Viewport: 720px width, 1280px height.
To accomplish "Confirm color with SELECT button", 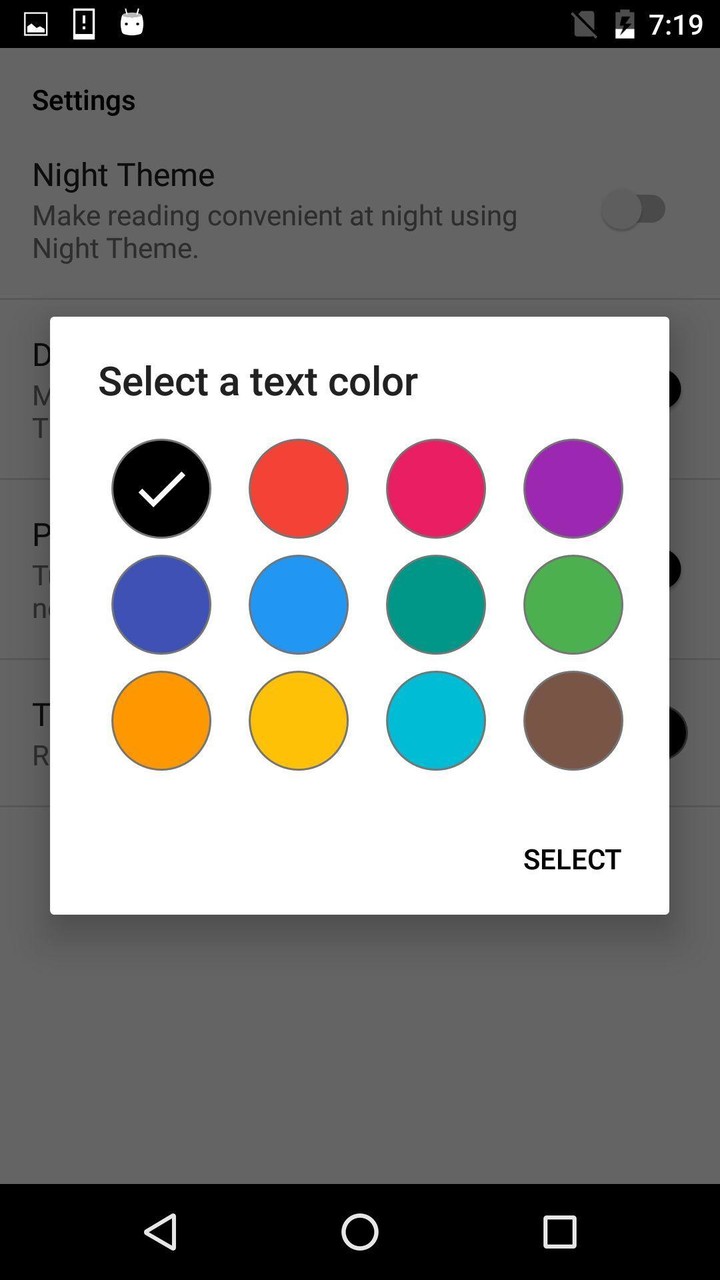I will click(x=572, y=859).
